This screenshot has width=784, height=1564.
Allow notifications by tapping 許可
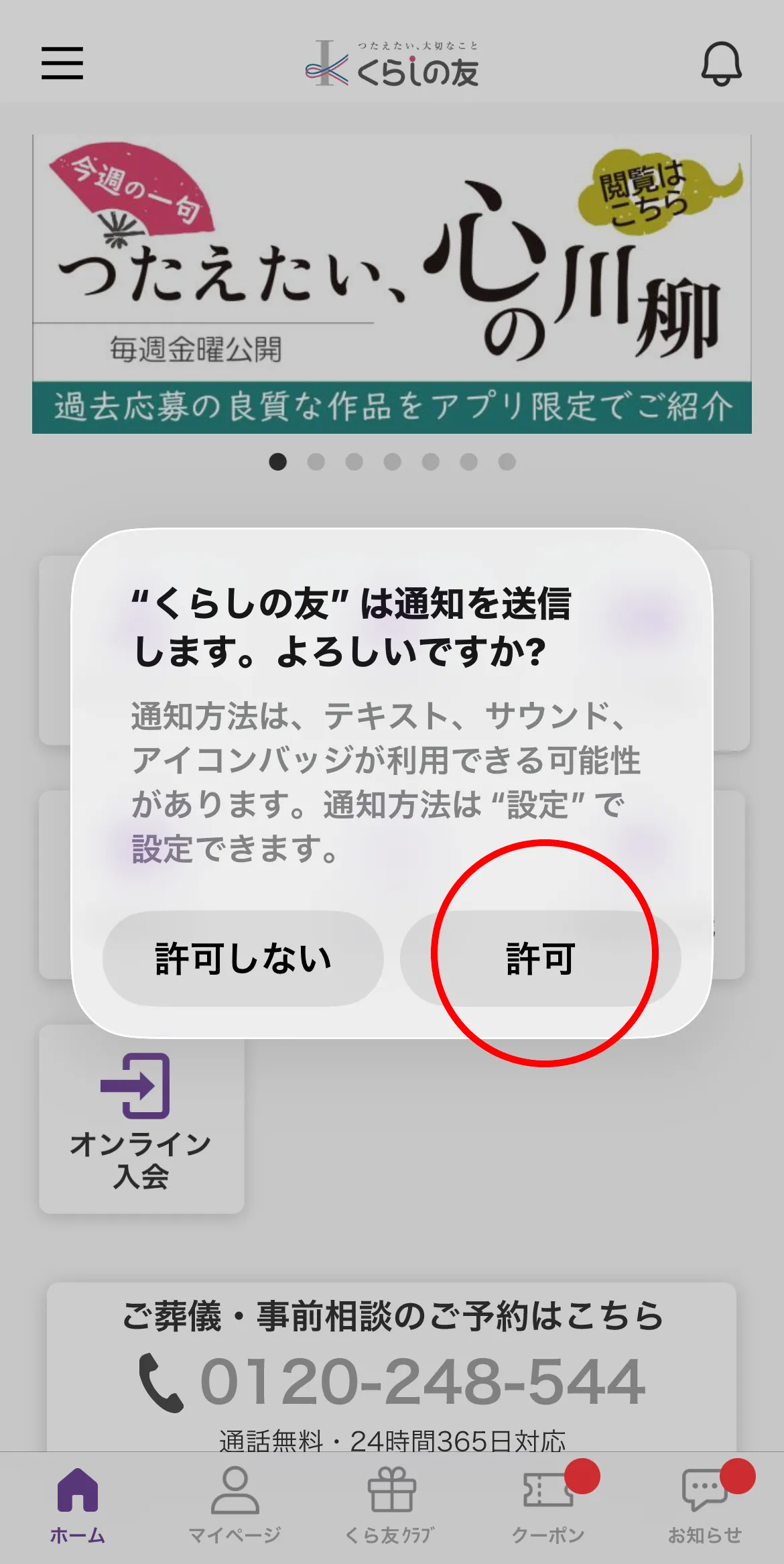coord(541,960)
